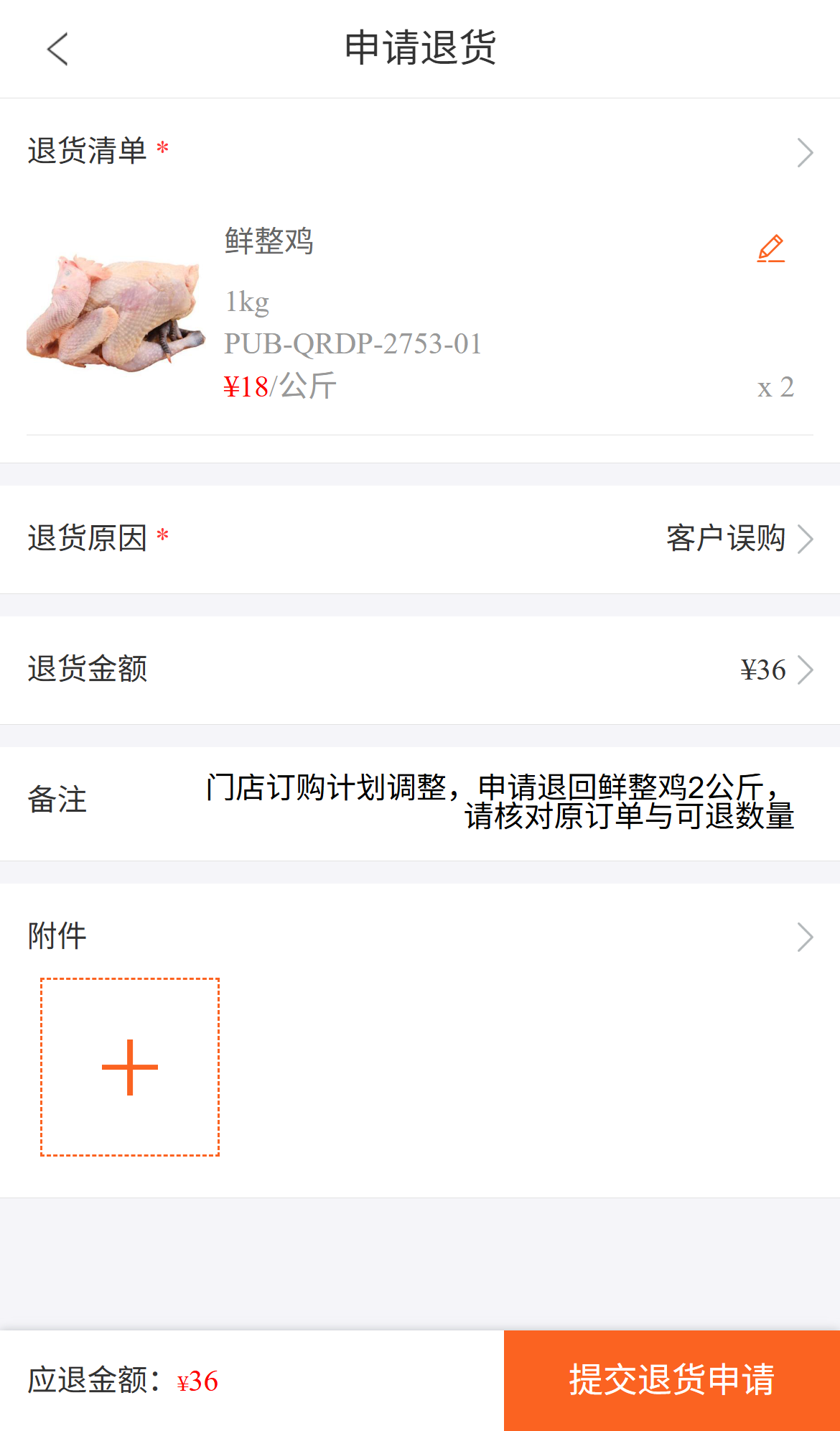
Task: Change the 退货原因 return reason
Action: pos(420,539)
